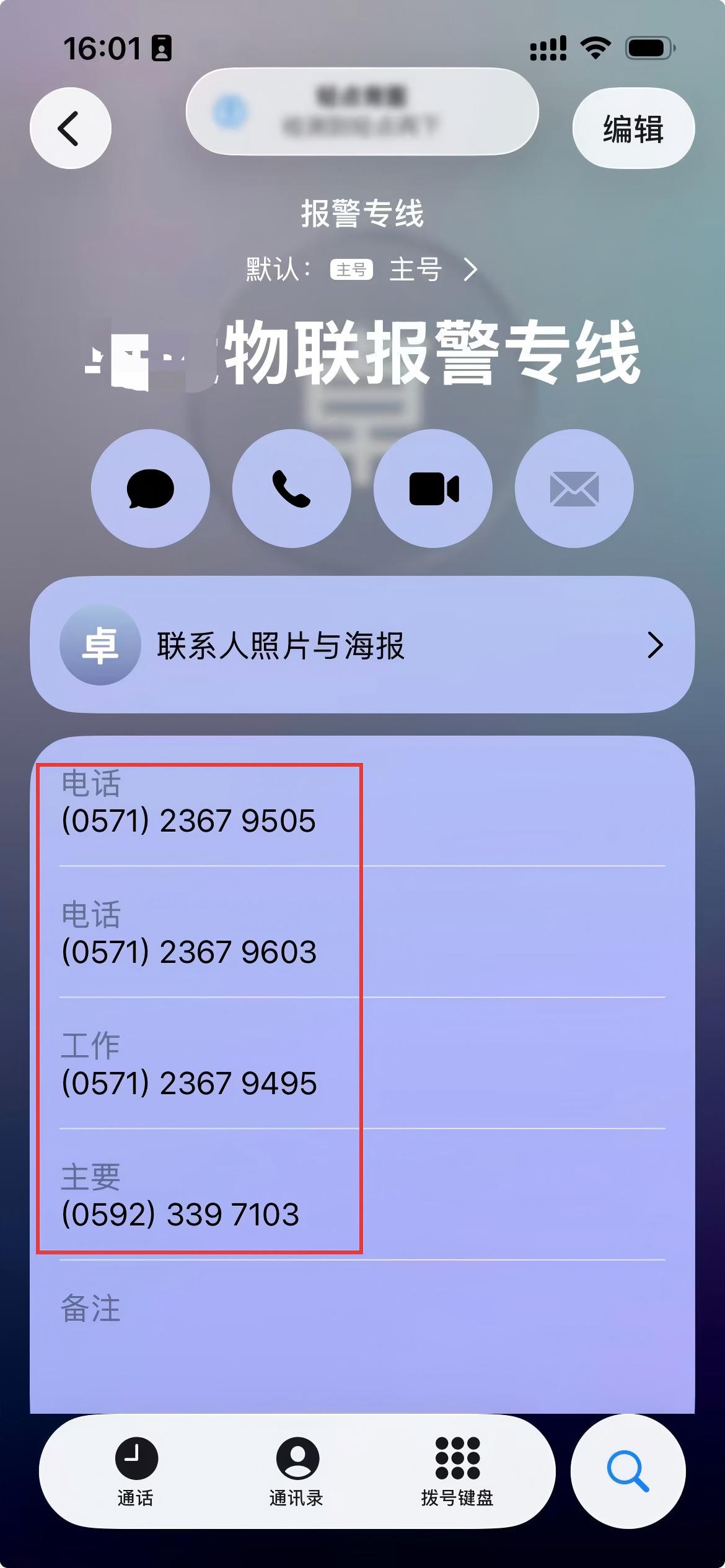Start a video call with this contact
The height and width of the screenshot is (1568, 725).
[433, 489]
